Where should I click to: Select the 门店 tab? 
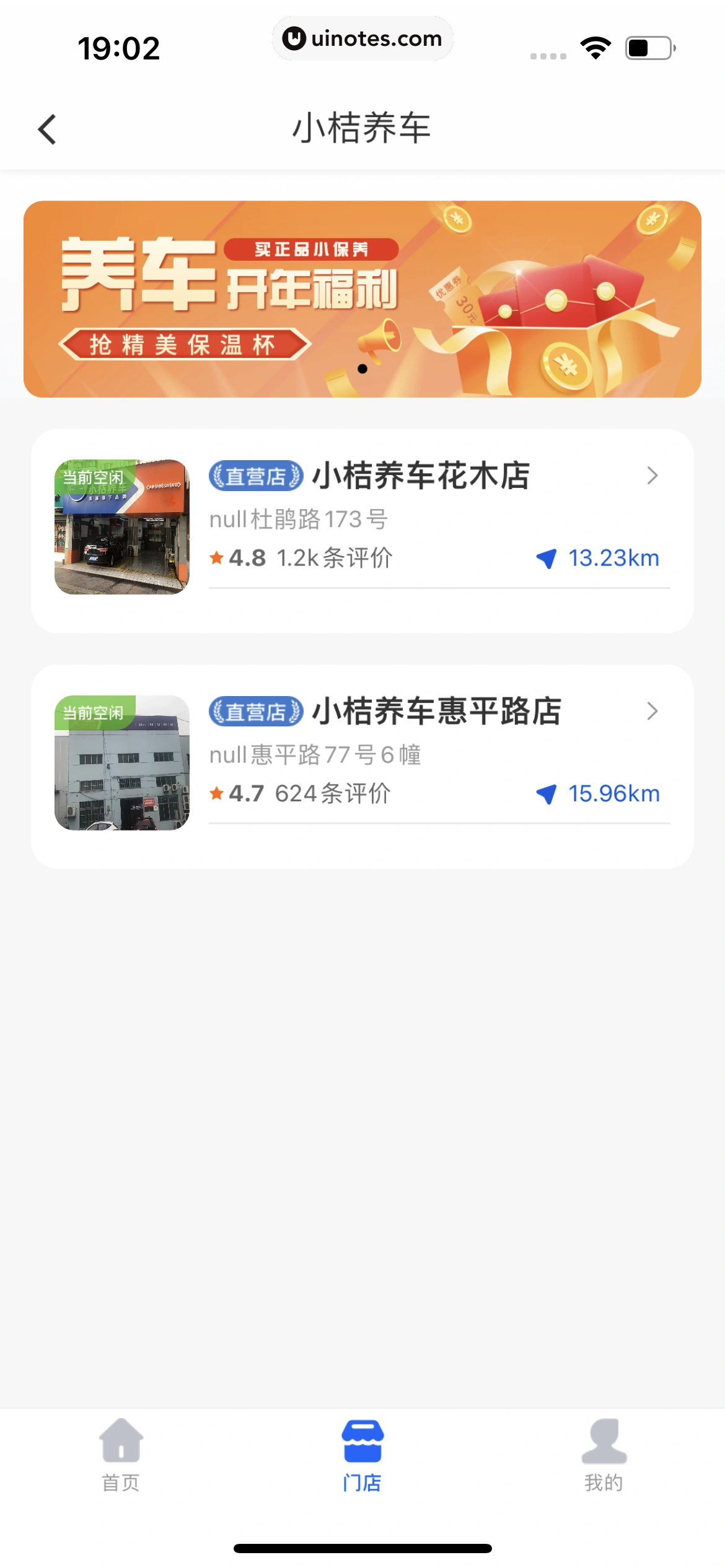click(362, 1455)
